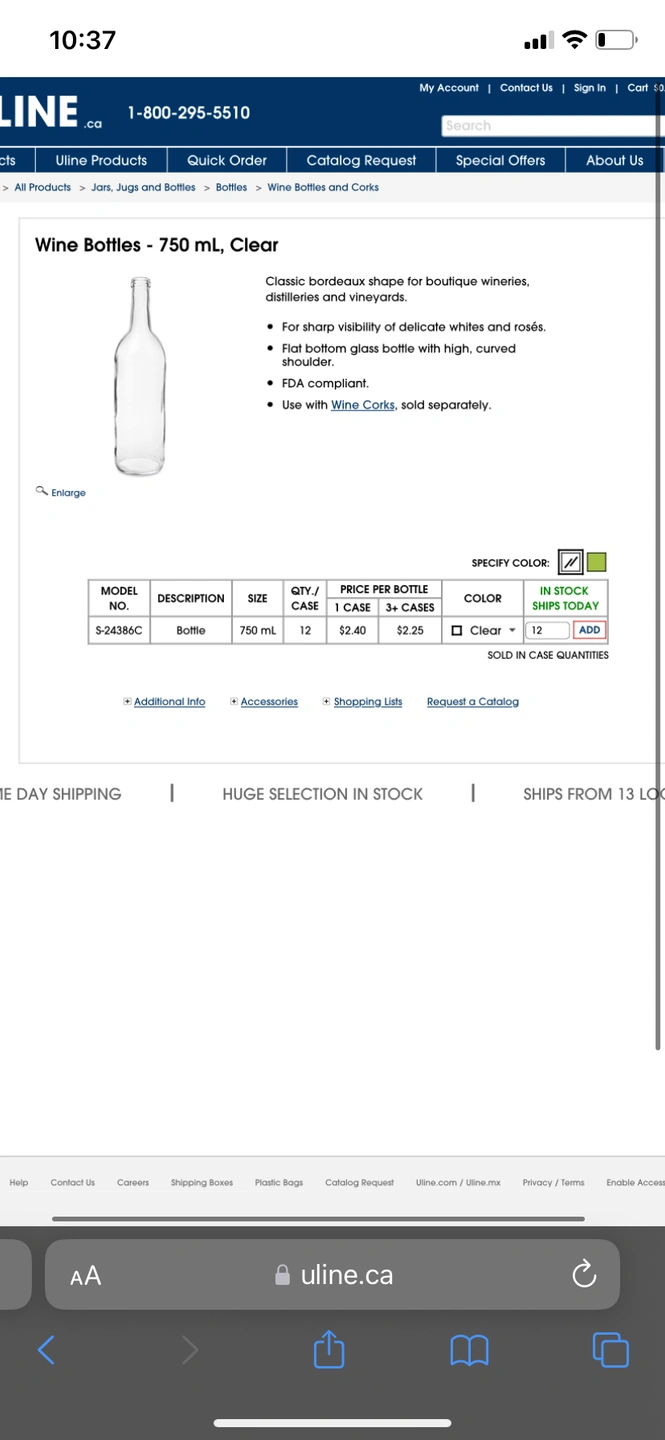The height and width of the screenshot is (1440, 665).
Task: Select the clear color swatch
Action: point(570,562)
